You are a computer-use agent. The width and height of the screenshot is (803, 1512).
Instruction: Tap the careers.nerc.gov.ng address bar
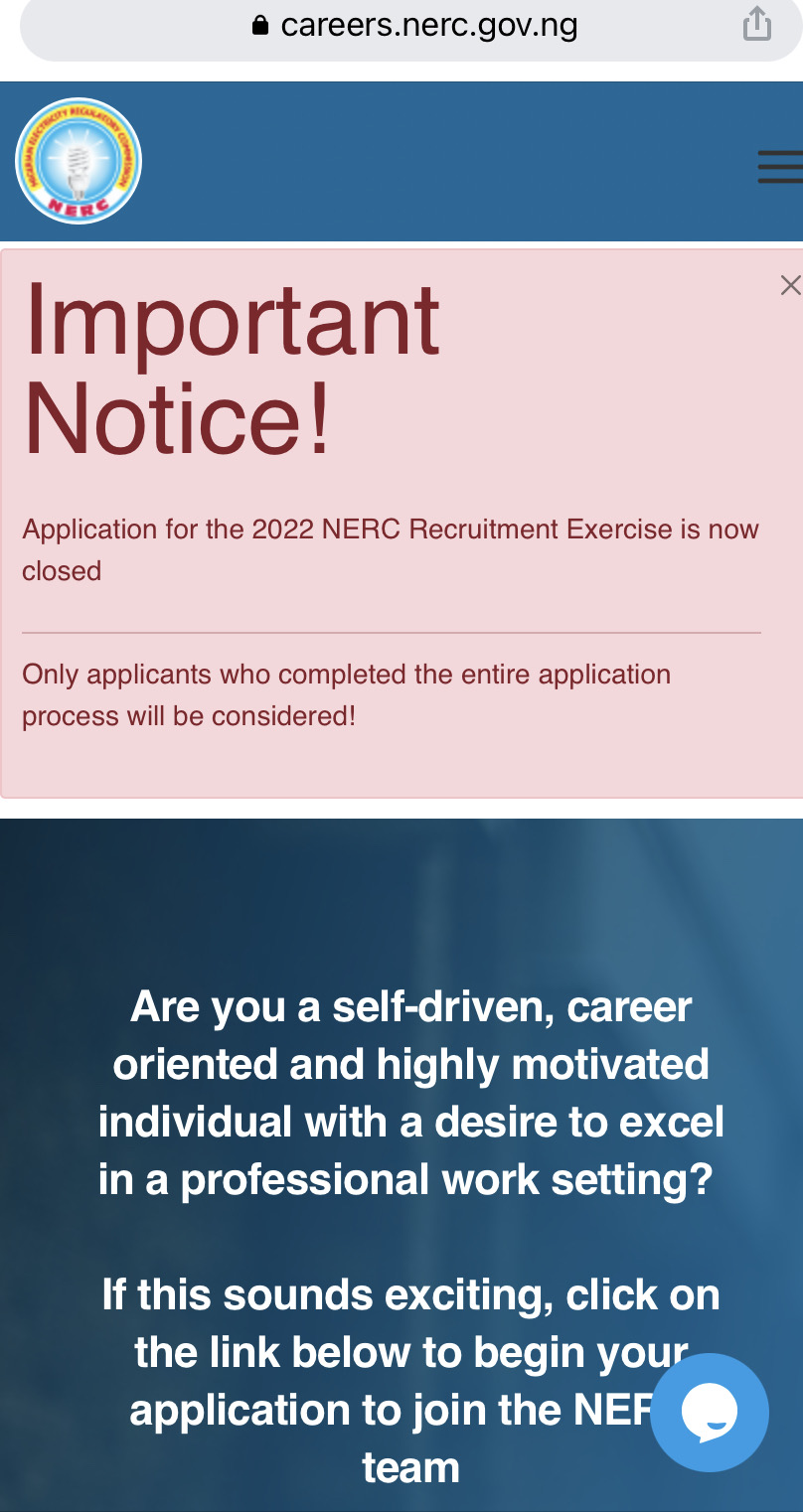[x=415, y=25]
